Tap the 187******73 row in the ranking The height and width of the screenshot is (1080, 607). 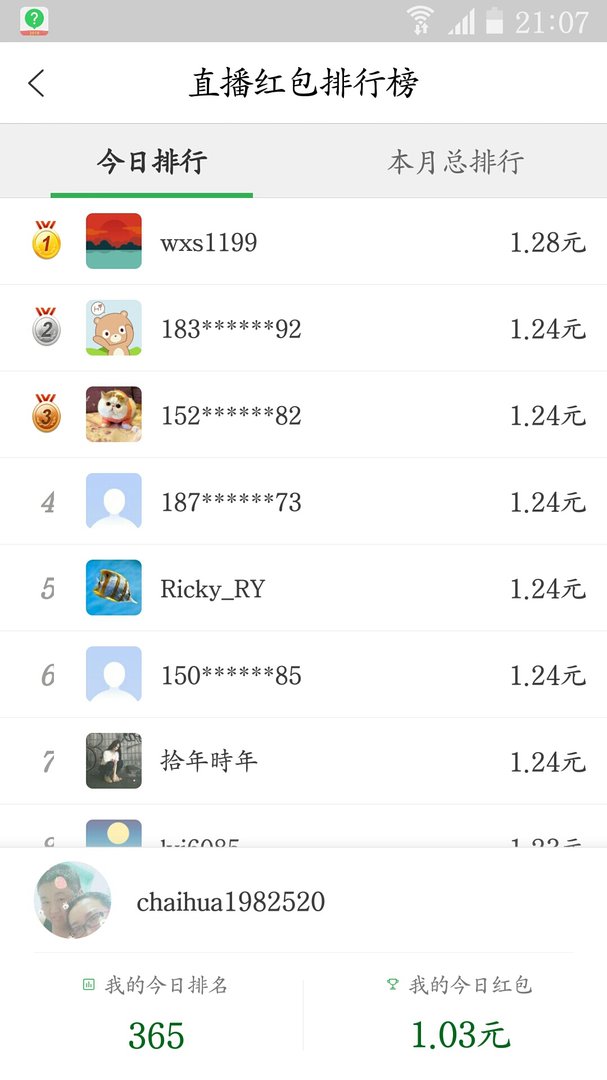[303, 502]
